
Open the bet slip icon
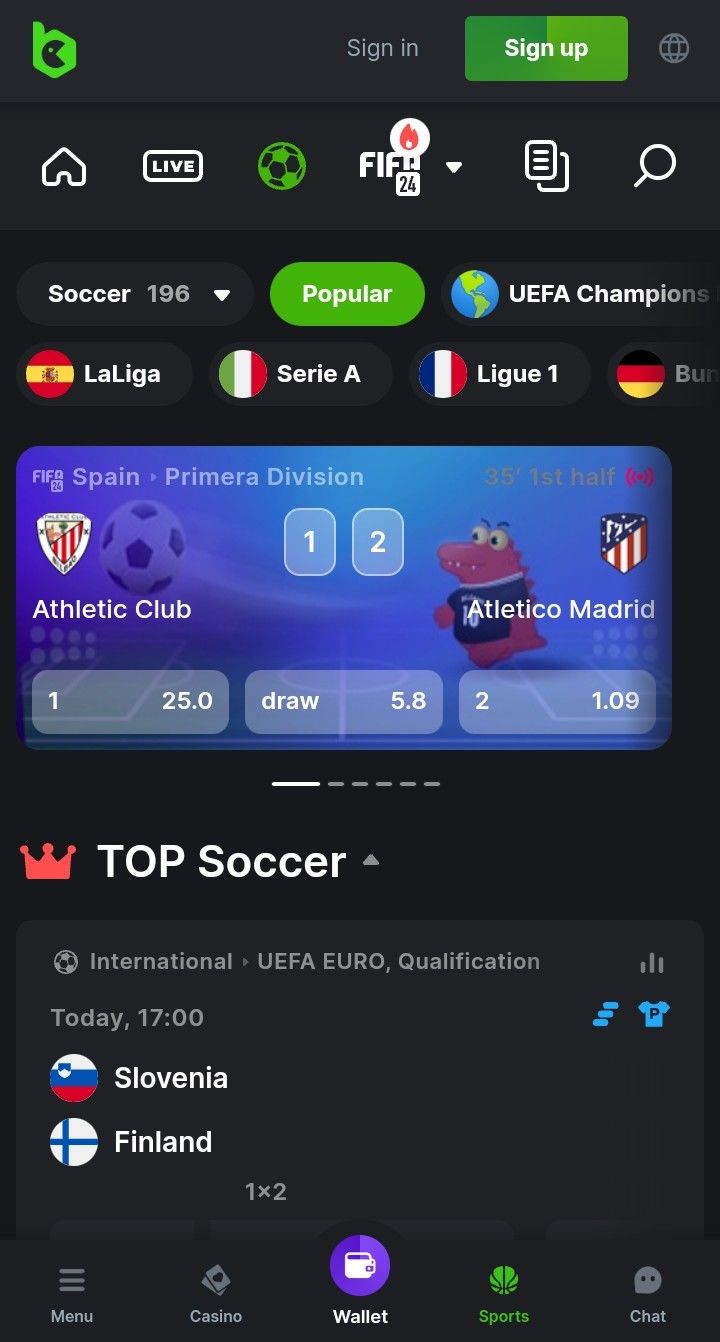pos(547,167)
